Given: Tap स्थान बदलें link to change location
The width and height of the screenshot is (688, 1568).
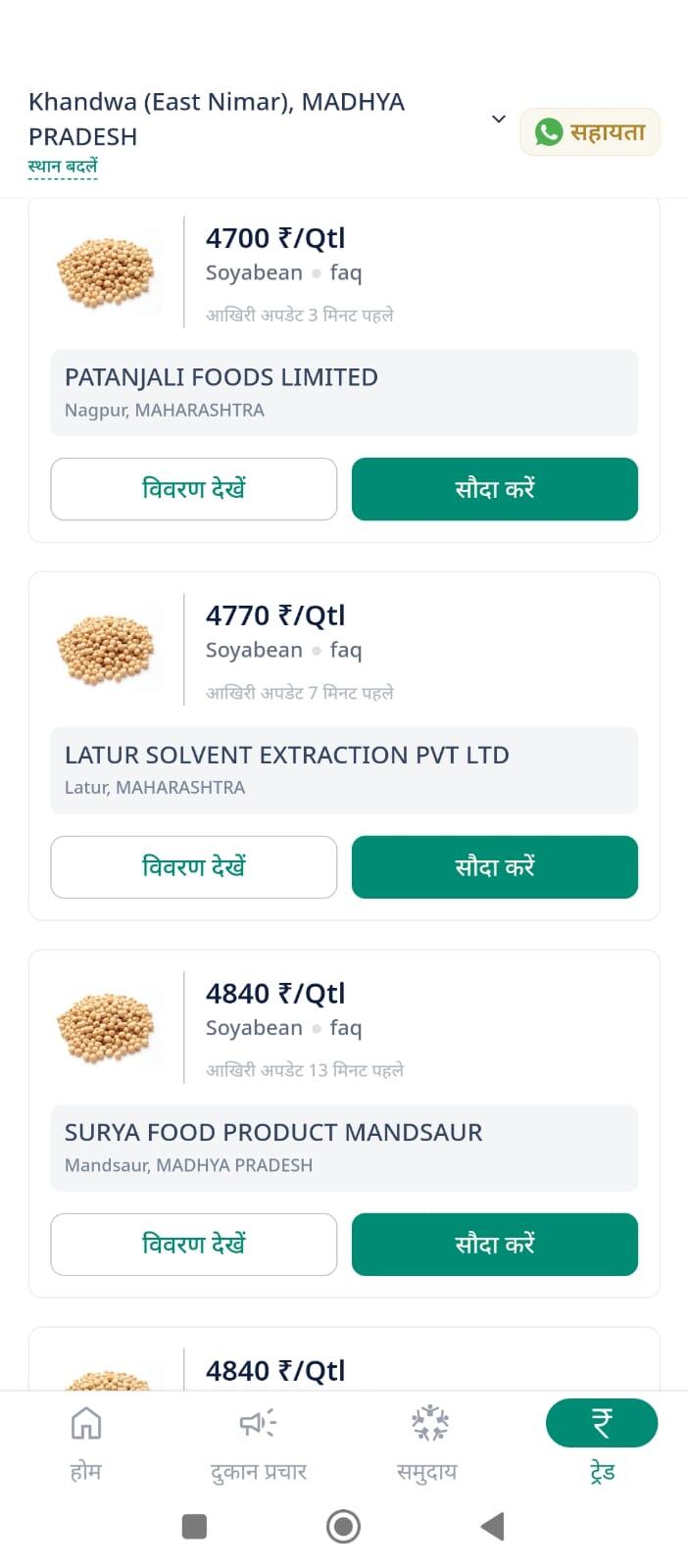Looking at the screenshot, I should (63, 167).
